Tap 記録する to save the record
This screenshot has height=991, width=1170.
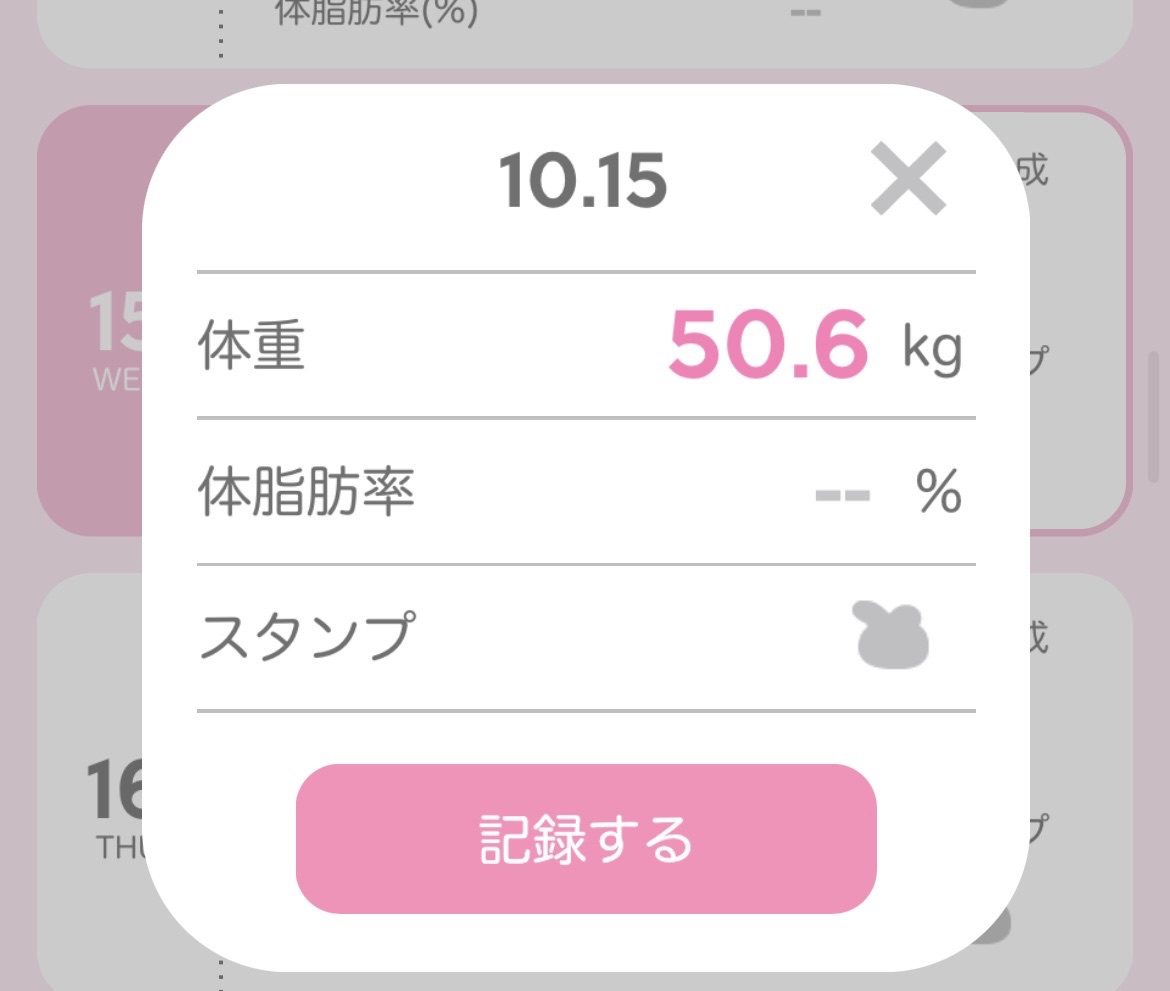pyautogui.click(x=586, y=838)
